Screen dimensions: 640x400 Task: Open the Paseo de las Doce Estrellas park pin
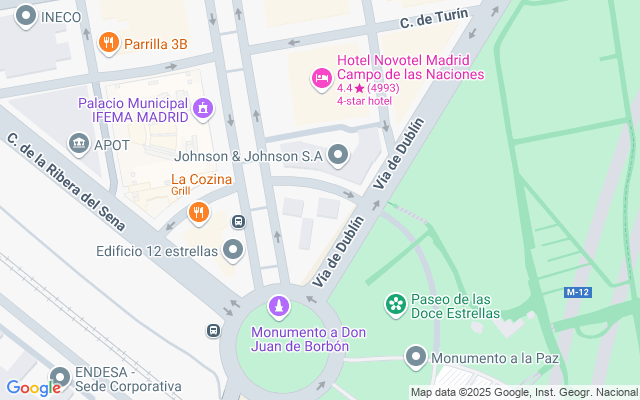(396, 306)
